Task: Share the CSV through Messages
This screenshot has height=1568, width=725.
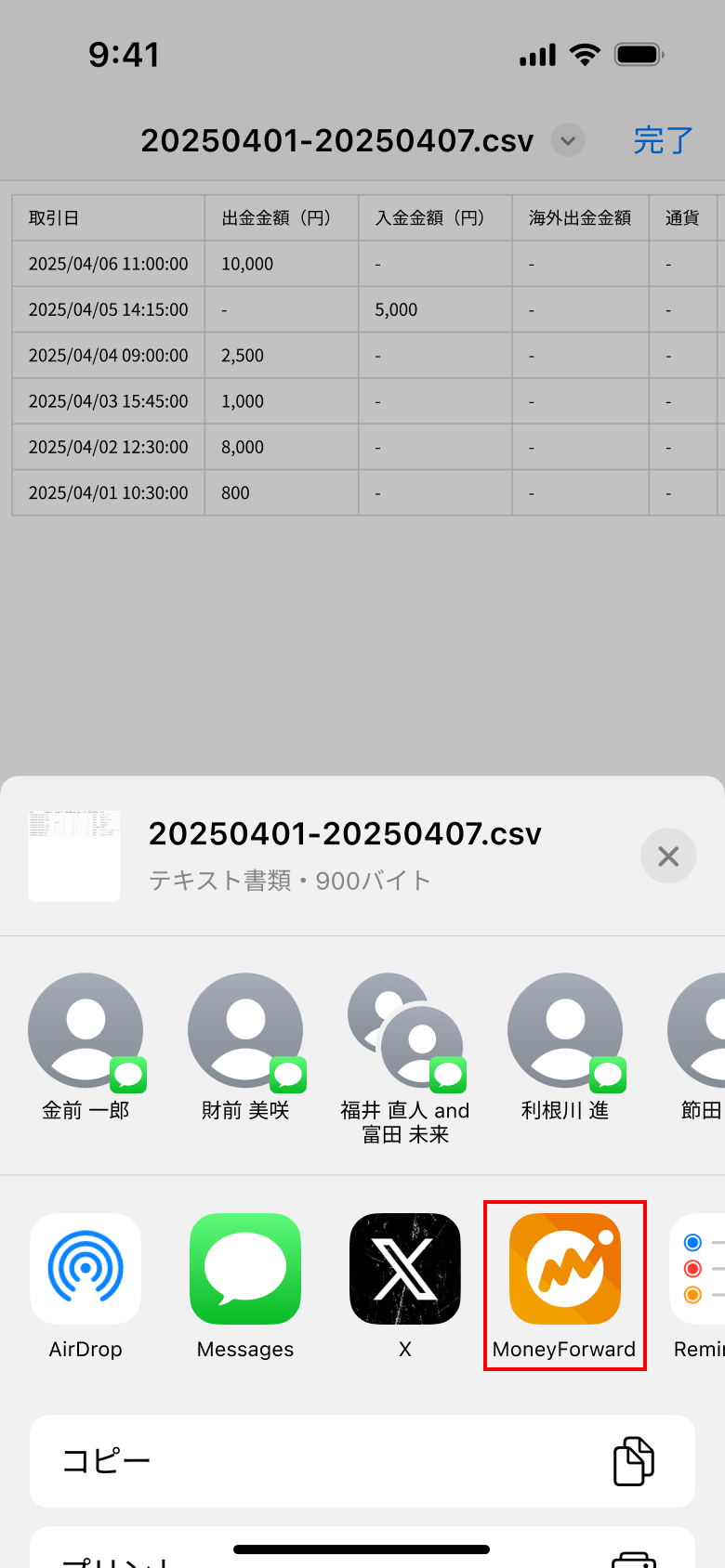Action: tap(245, 1287)
